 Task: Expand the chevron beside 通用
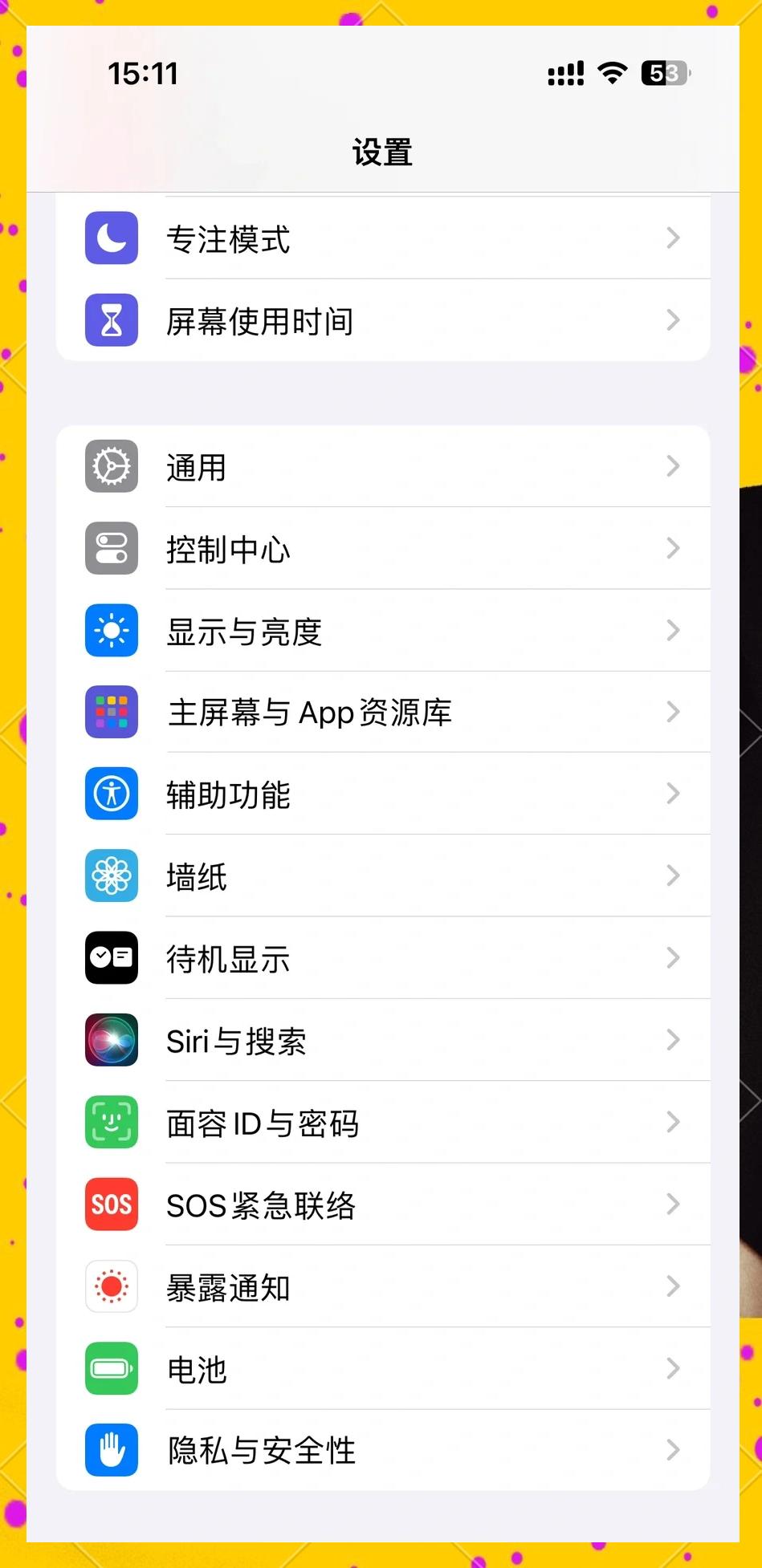pos(673,466)
